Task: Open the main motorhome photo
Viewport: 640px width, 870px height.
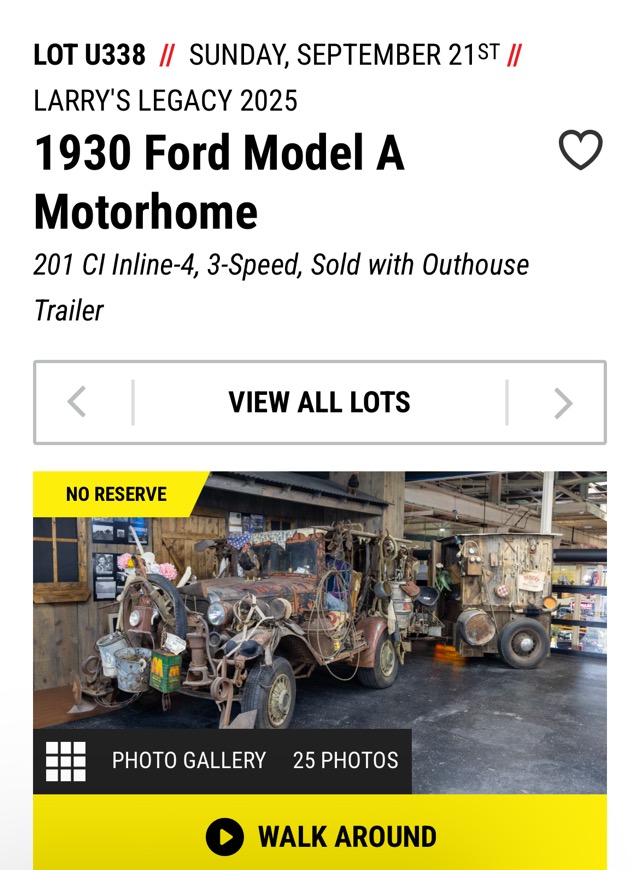Action: pos(320,610)
